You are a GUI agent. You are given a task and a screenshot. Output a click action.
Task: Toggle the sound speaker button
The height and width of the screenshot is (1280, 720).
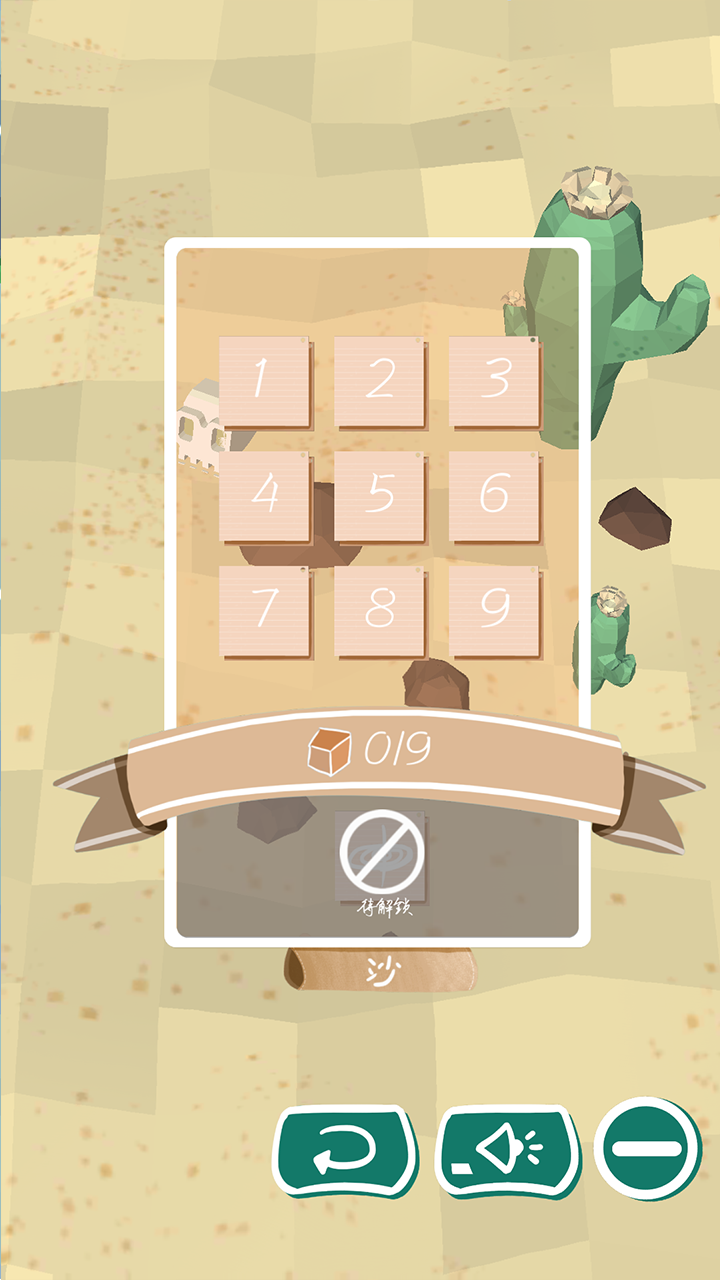click(x=508, y=1151)
